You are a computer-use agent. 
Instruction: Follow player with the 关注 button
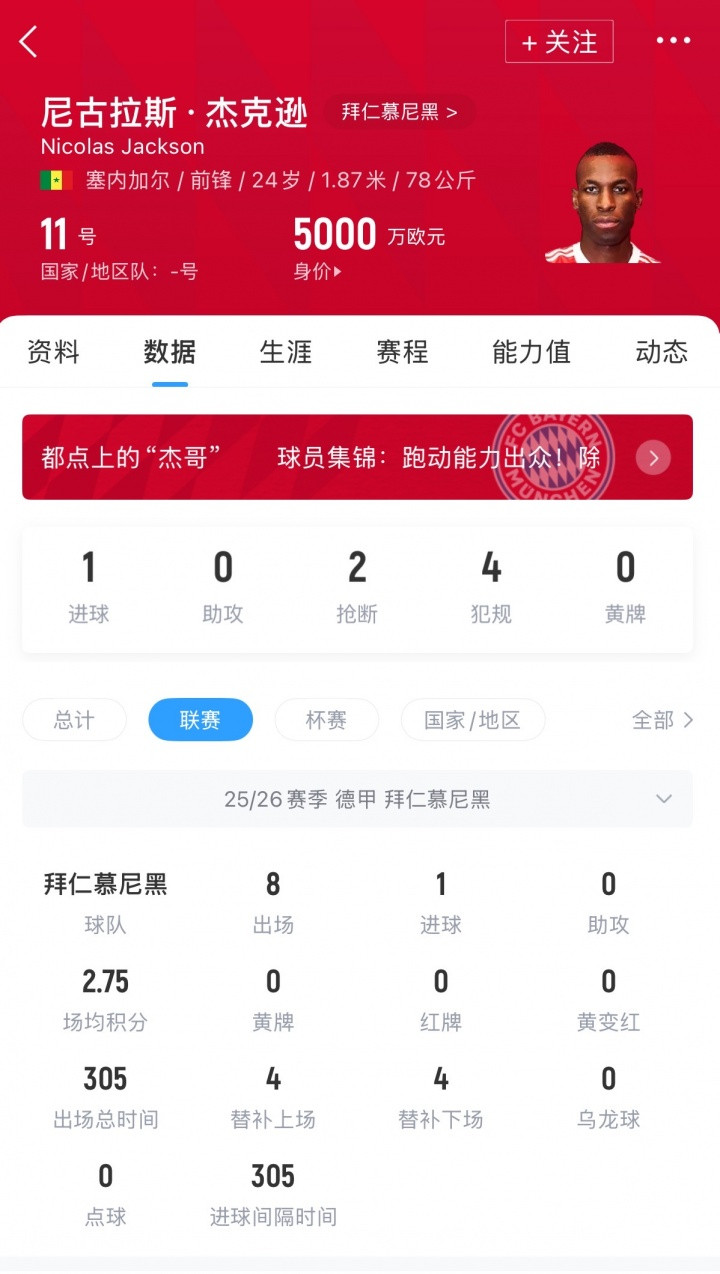[x=559, y=42]
